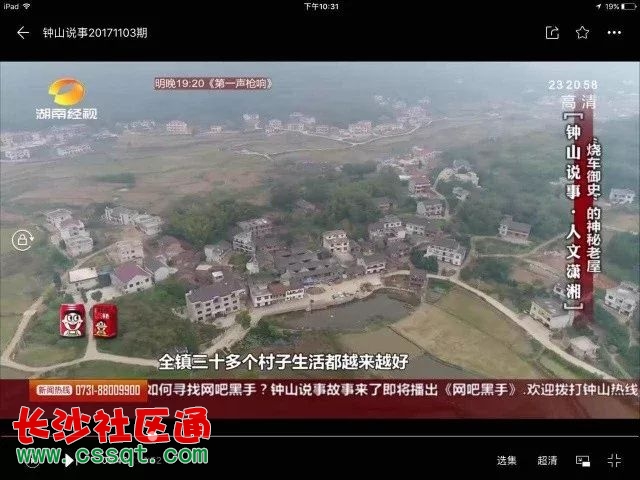Toggle the screen rotation lock
The image size is (640, 480).
point(22,240)
